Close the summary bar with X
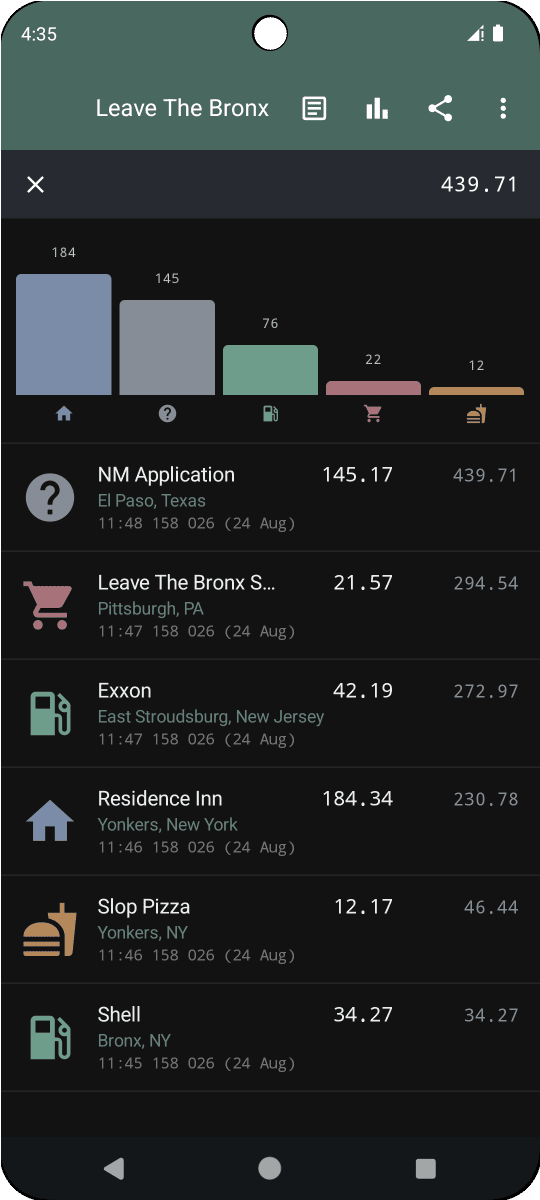 click(x=35, y=184)
